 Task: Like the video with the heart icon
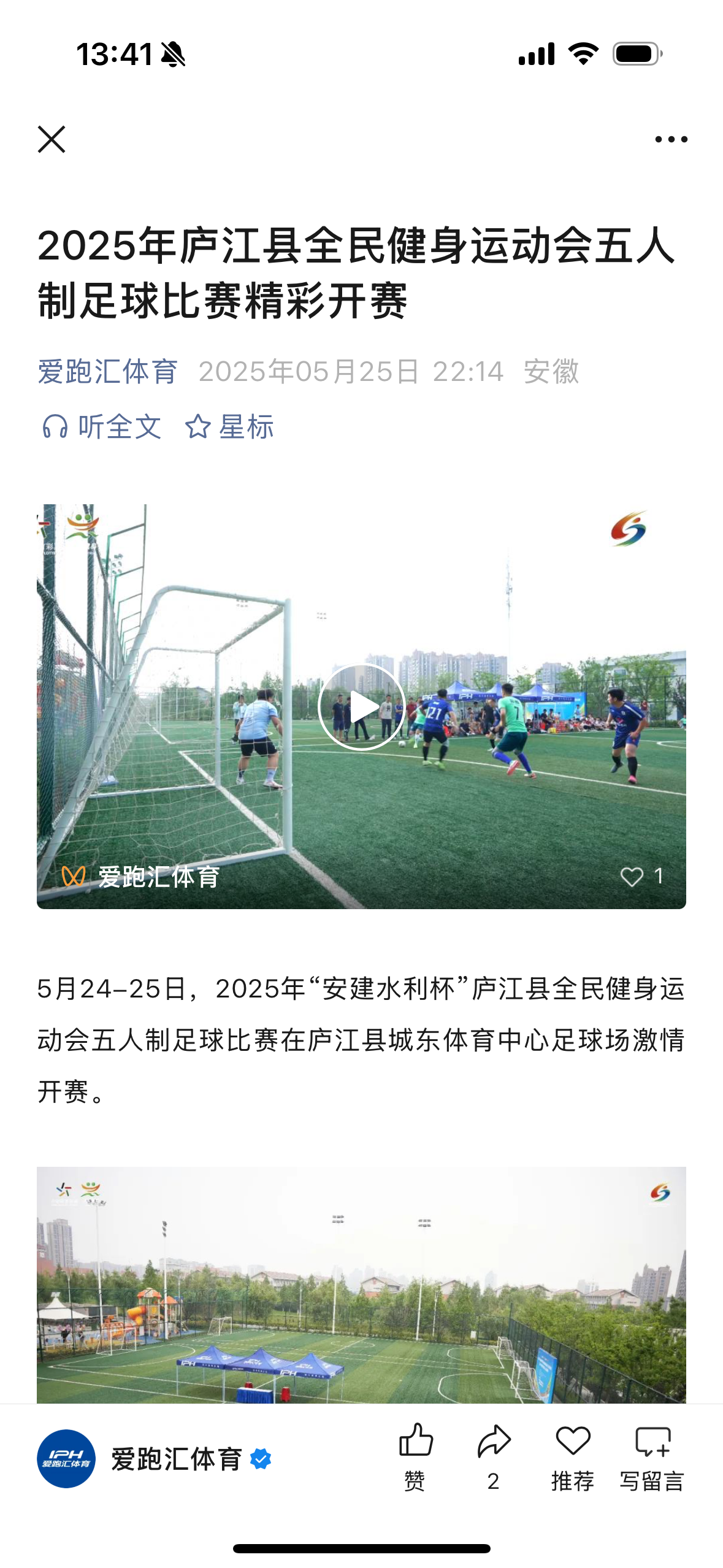coord(632,876)
